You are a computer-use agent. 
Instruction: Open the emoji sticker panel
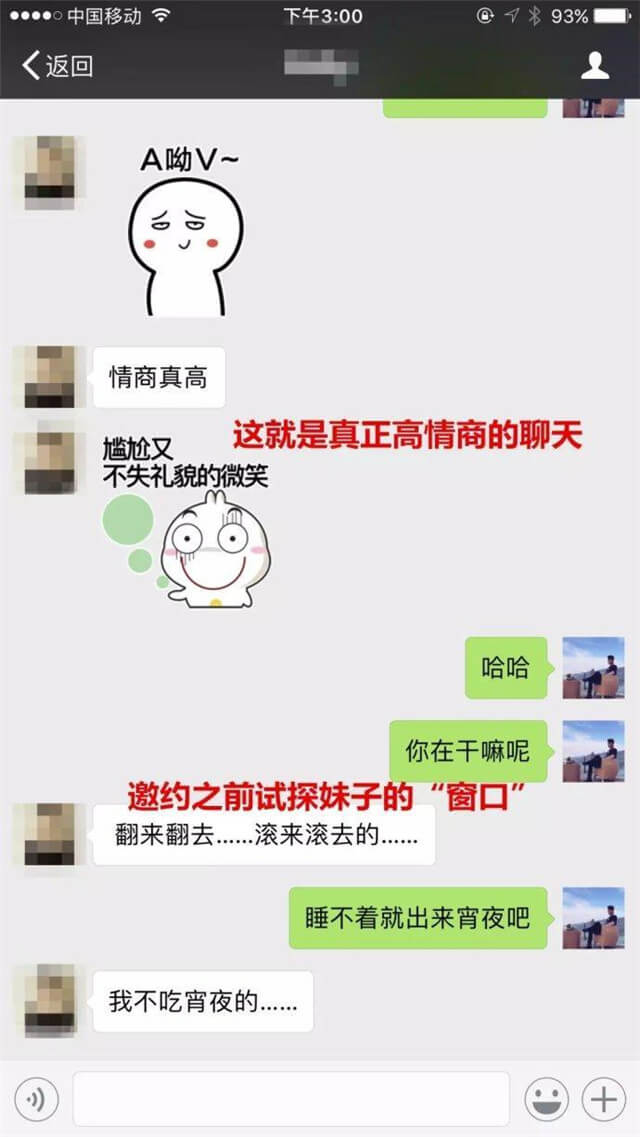click(x=547, y=1100)
